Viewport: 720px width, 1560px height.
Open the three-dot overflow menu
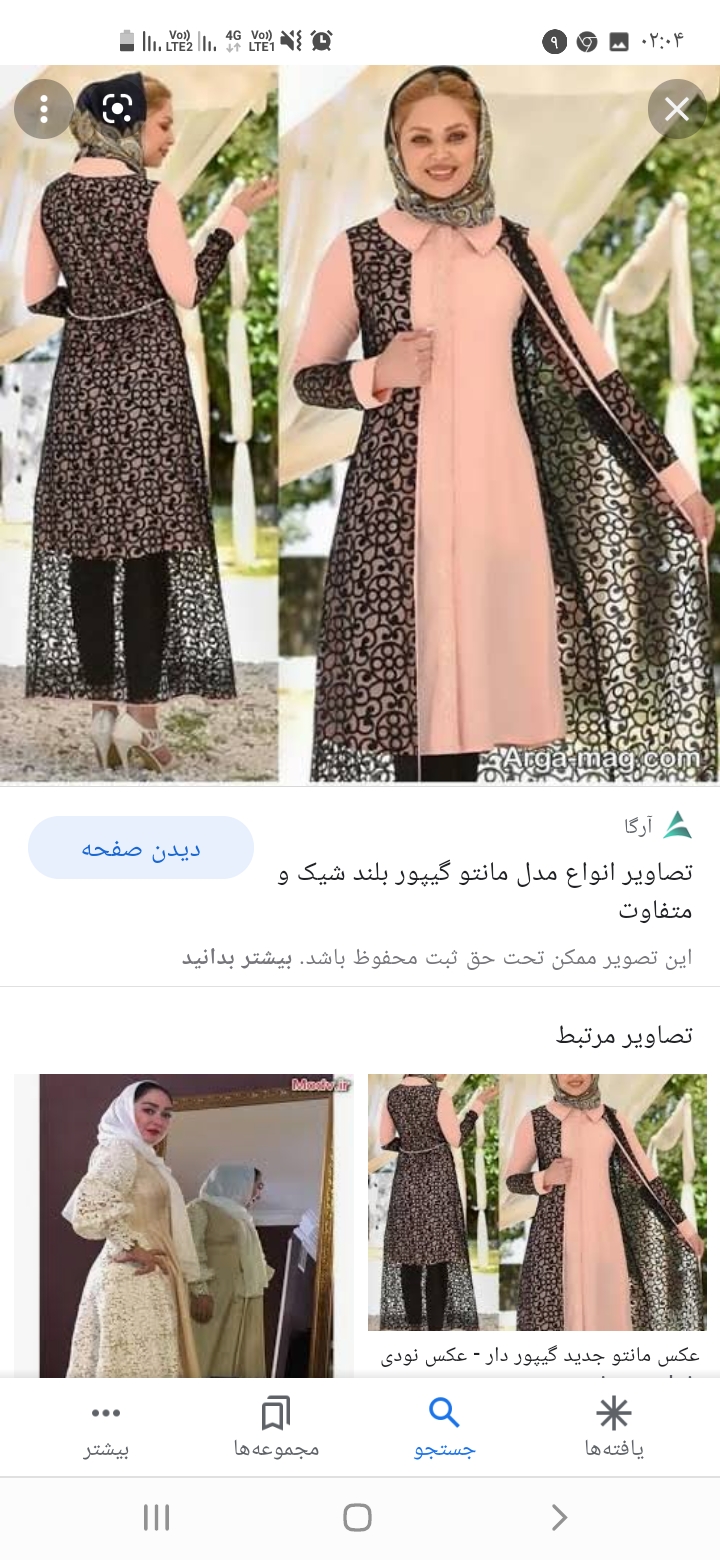pyautogui.click(x=43, y=109)
